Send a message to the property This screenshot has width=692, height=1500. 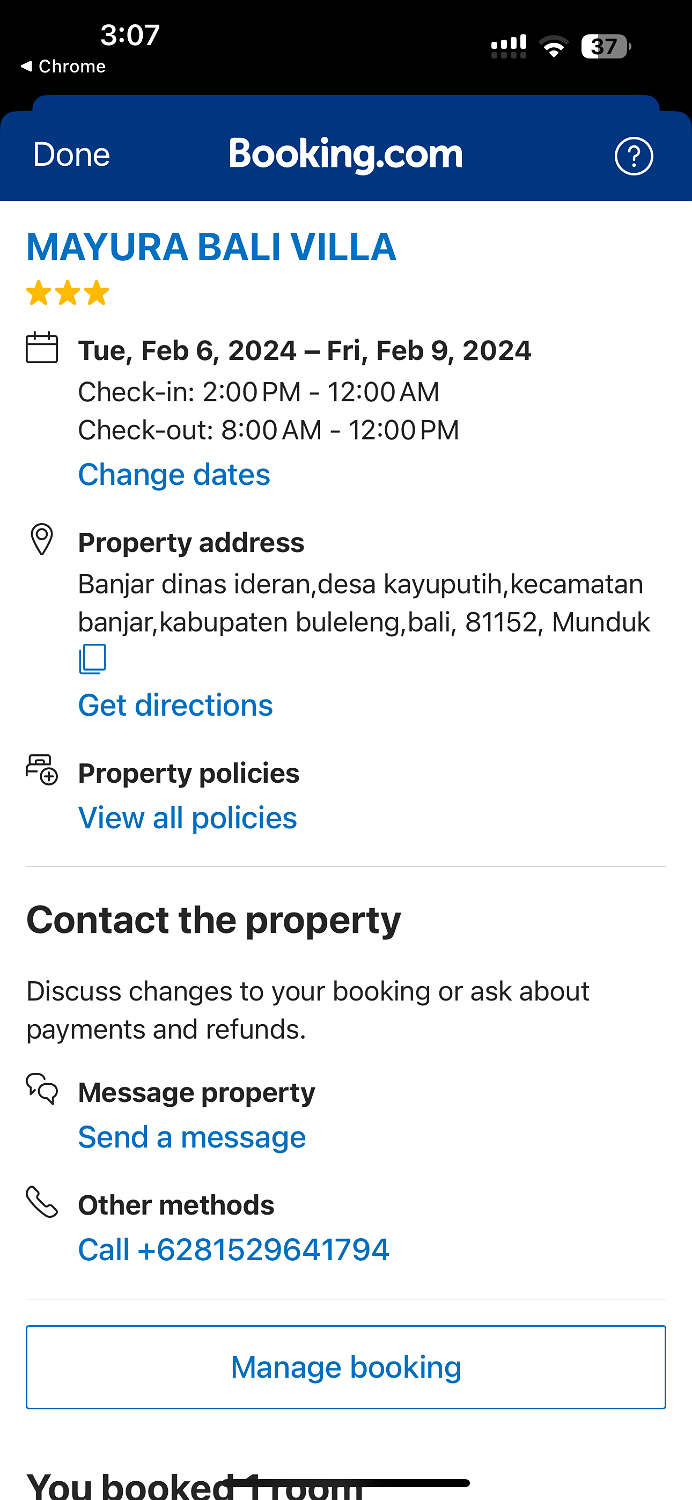192,1137
